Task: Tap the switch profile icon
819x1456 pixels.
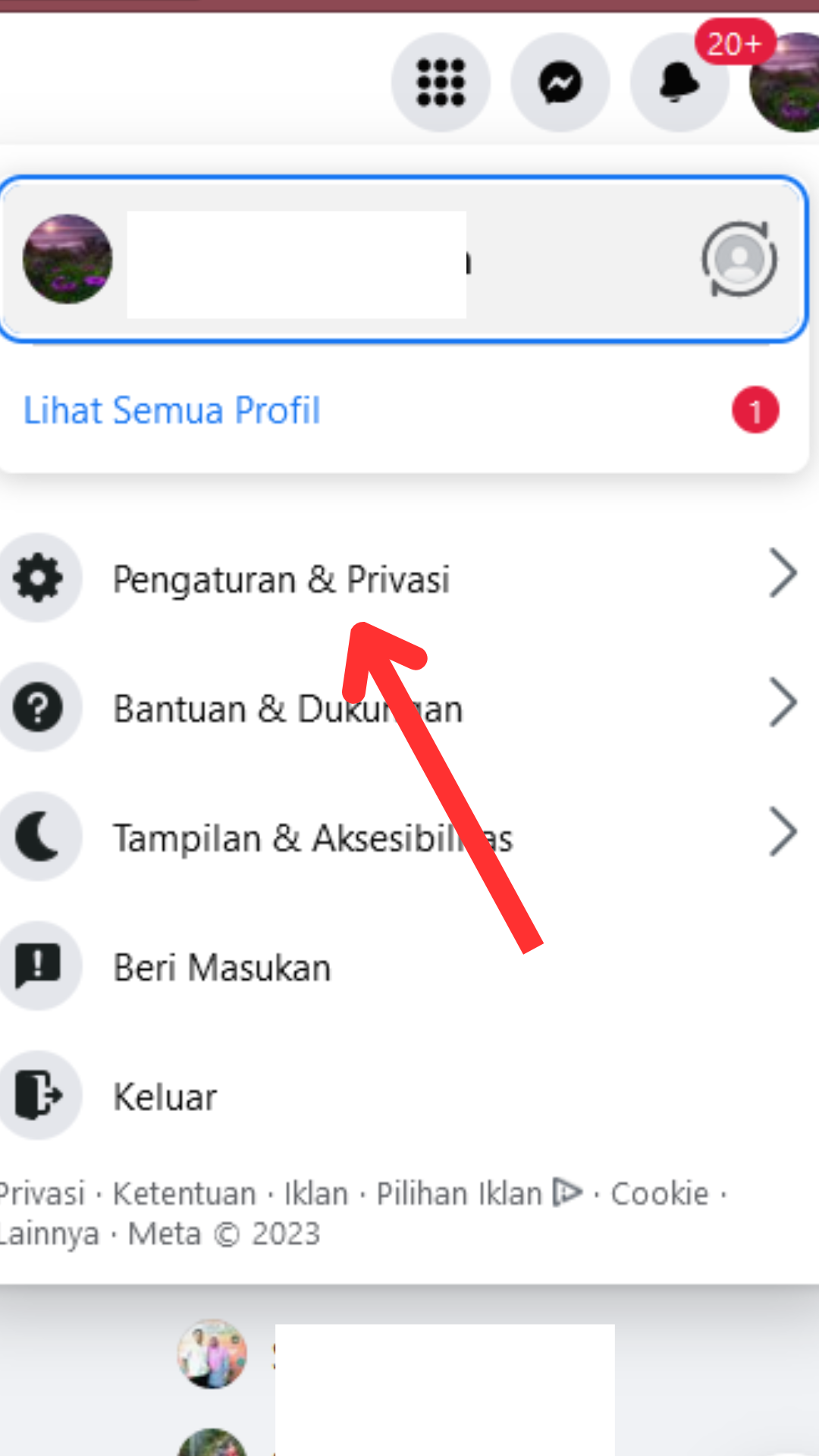Action: point(739,259)
